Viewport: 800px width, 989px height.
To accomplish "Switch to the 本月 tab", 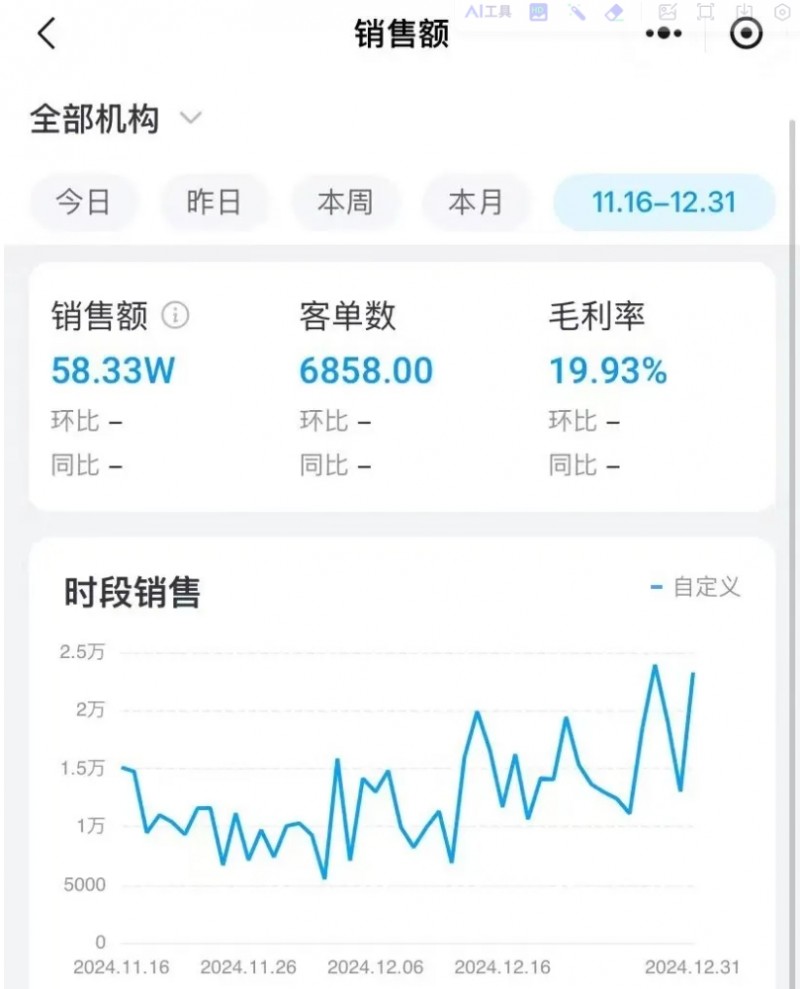I will (x=477, y=202).
